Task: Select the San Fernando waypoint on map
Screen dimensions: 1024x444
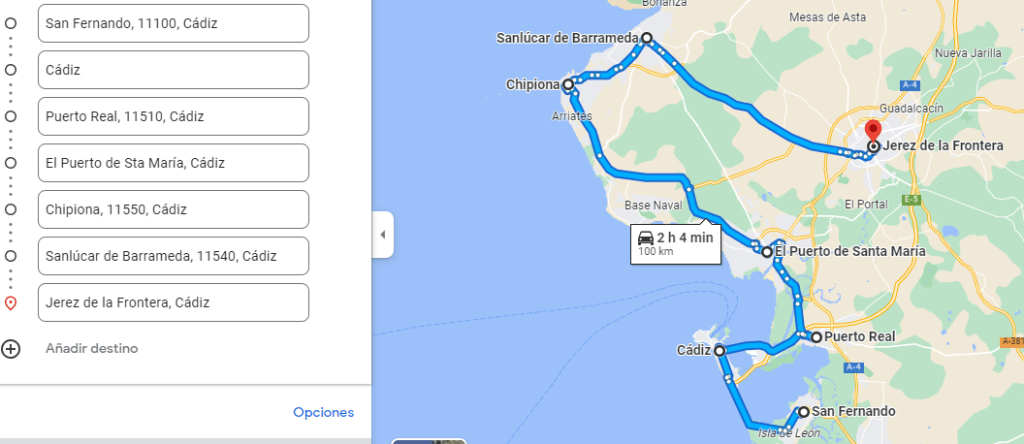Action: pos(803,411)
